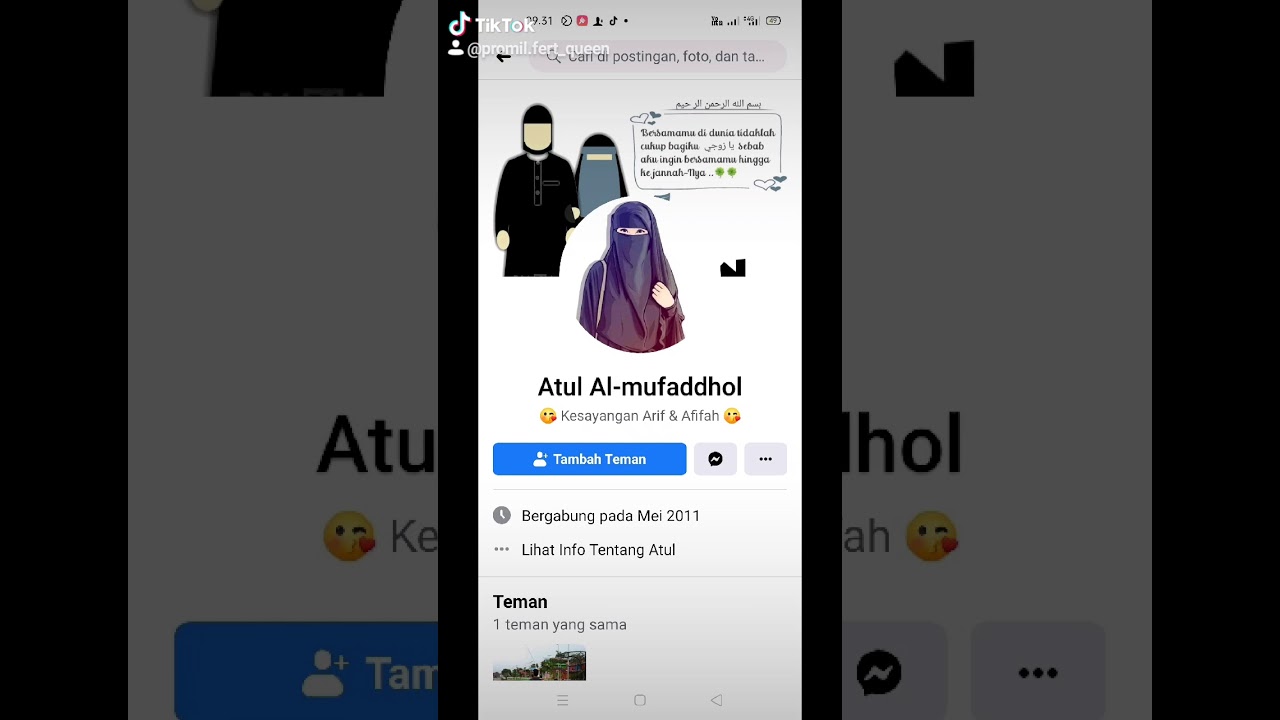Open the three-dot more options button

click(765, 459)
